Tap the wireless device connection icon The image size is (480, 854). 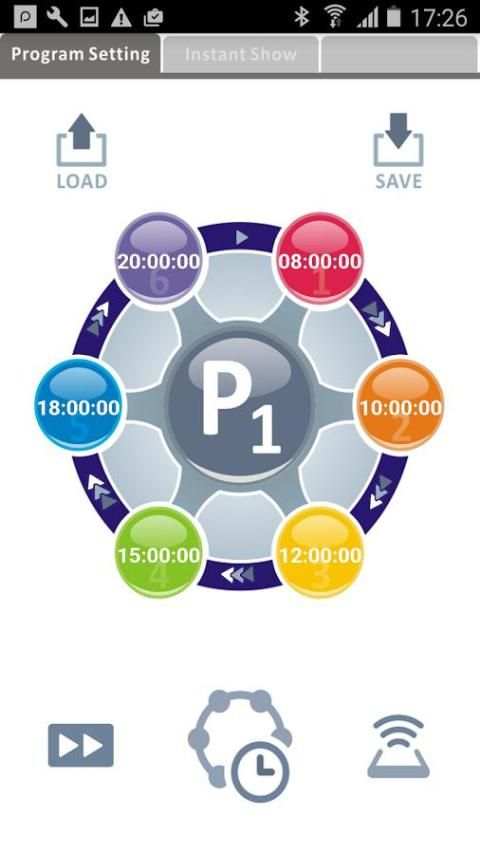tap(398, 746)
